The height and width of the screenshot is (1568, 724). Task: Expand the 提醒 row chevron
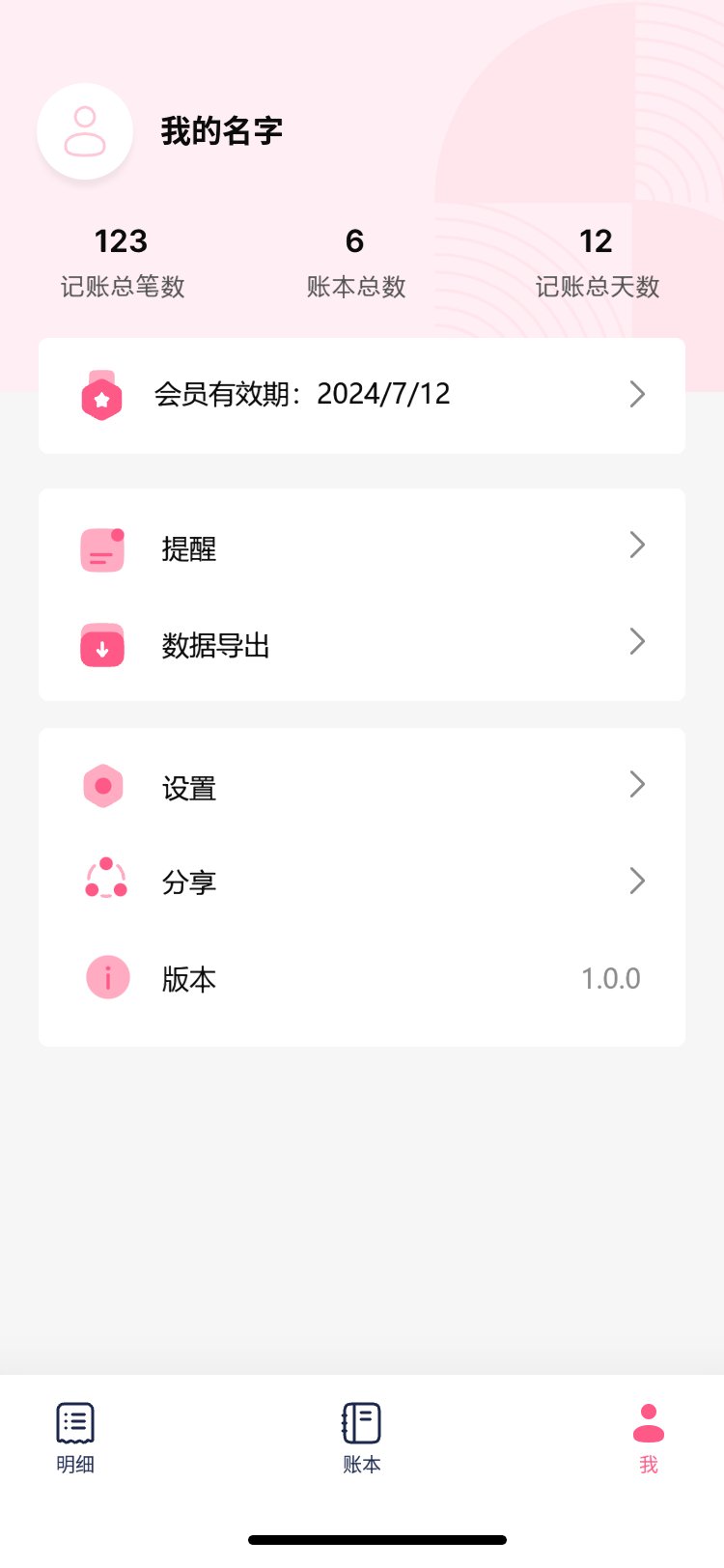[x=636, y=545]
